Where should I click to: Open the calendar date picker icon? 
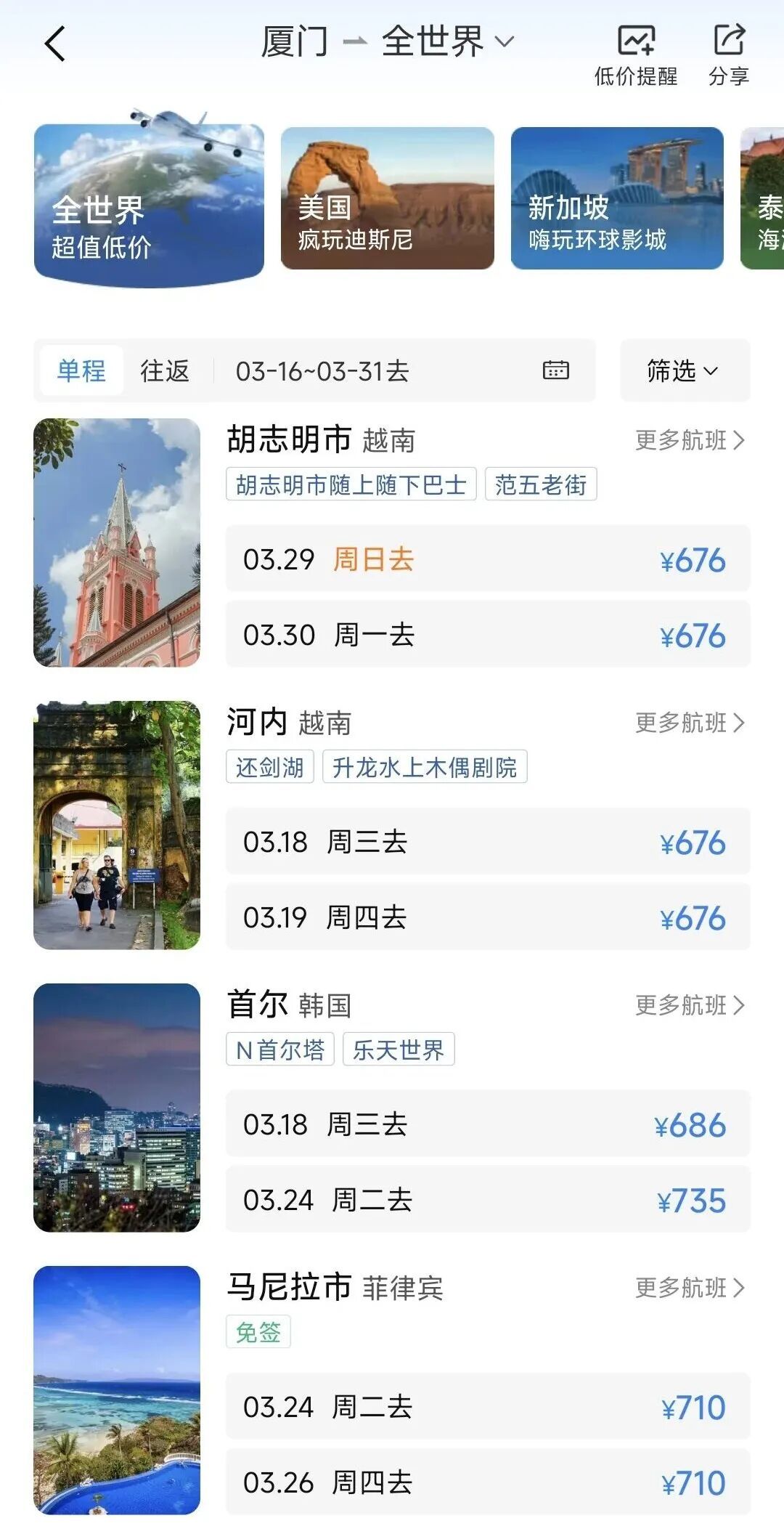pos(555,370)
